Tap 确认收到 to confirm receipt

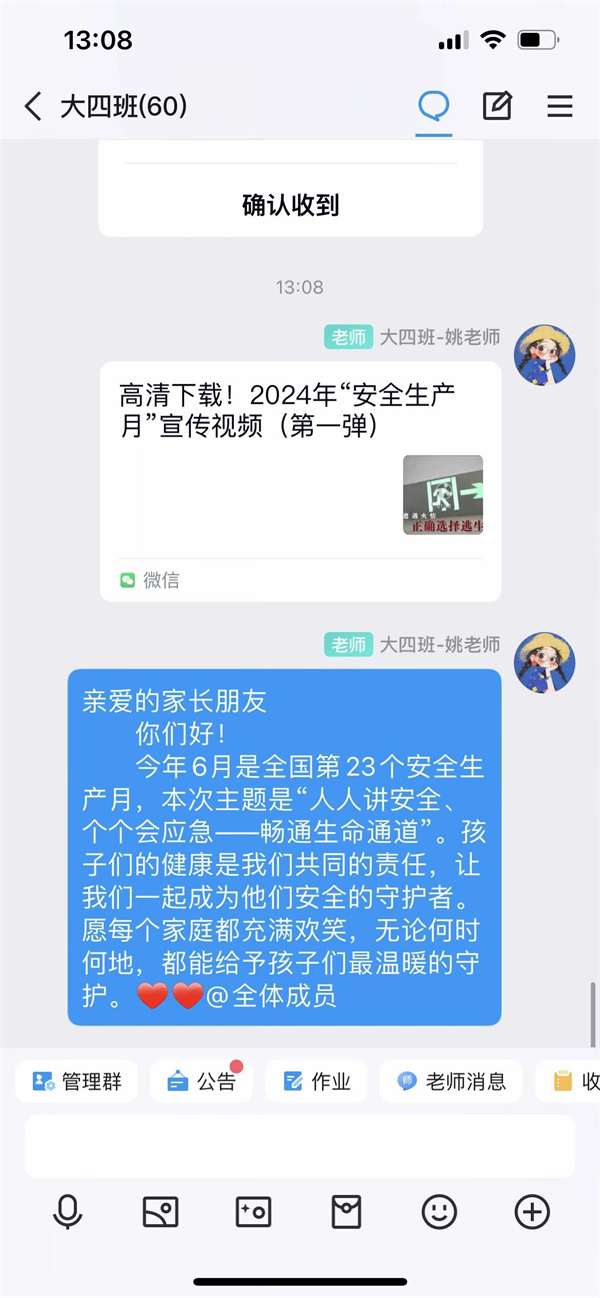290,205
